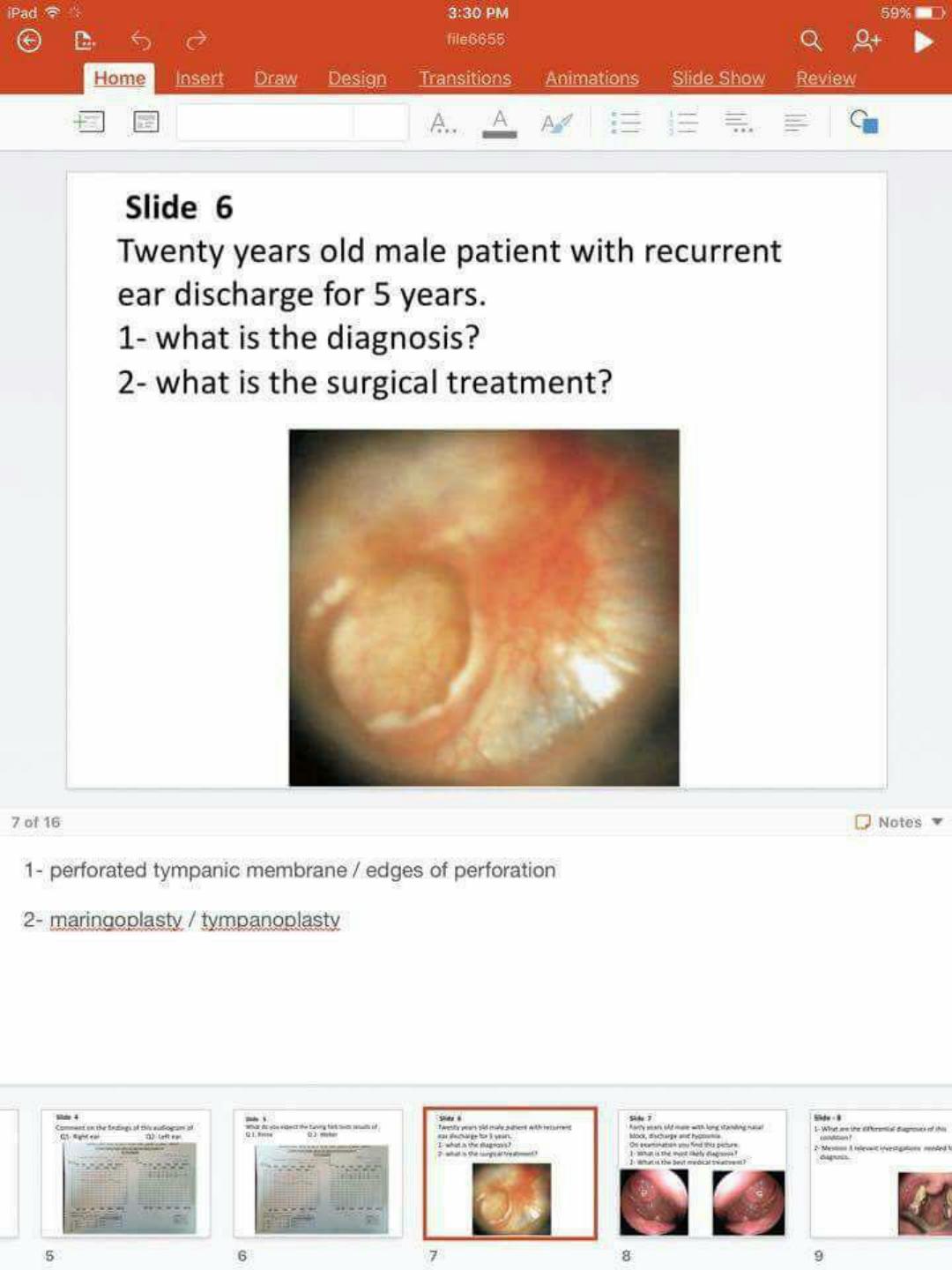Switch to the Insert tab
The width and height of the screenshot is (952, 1270).
tap(199, 78)
